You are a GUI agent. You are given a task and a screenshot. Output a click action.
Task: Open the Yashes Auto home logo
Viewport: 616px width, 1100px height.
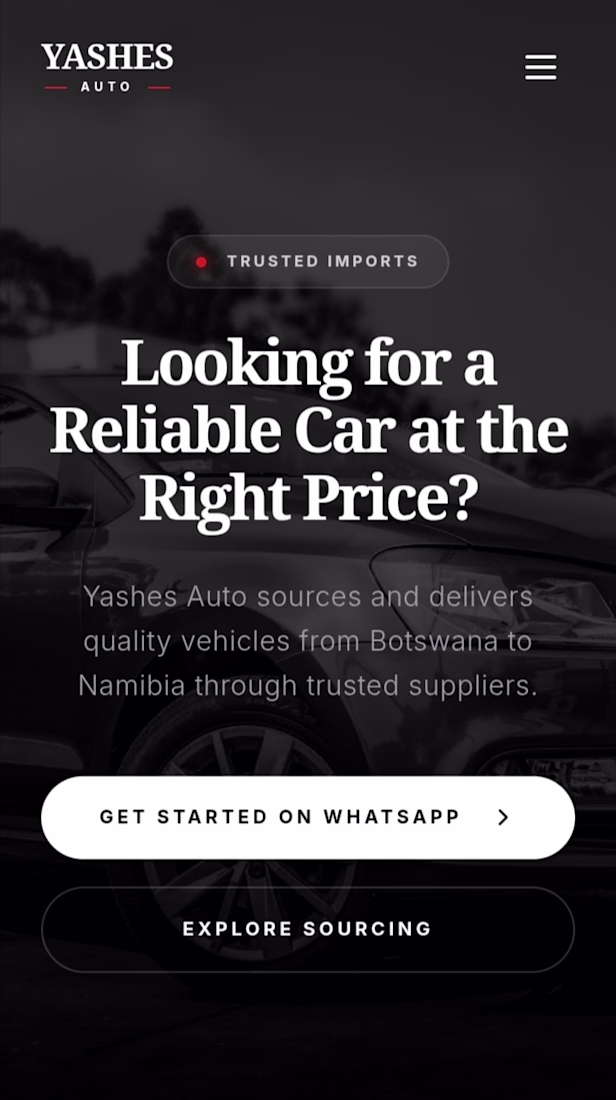click(107, 67)
